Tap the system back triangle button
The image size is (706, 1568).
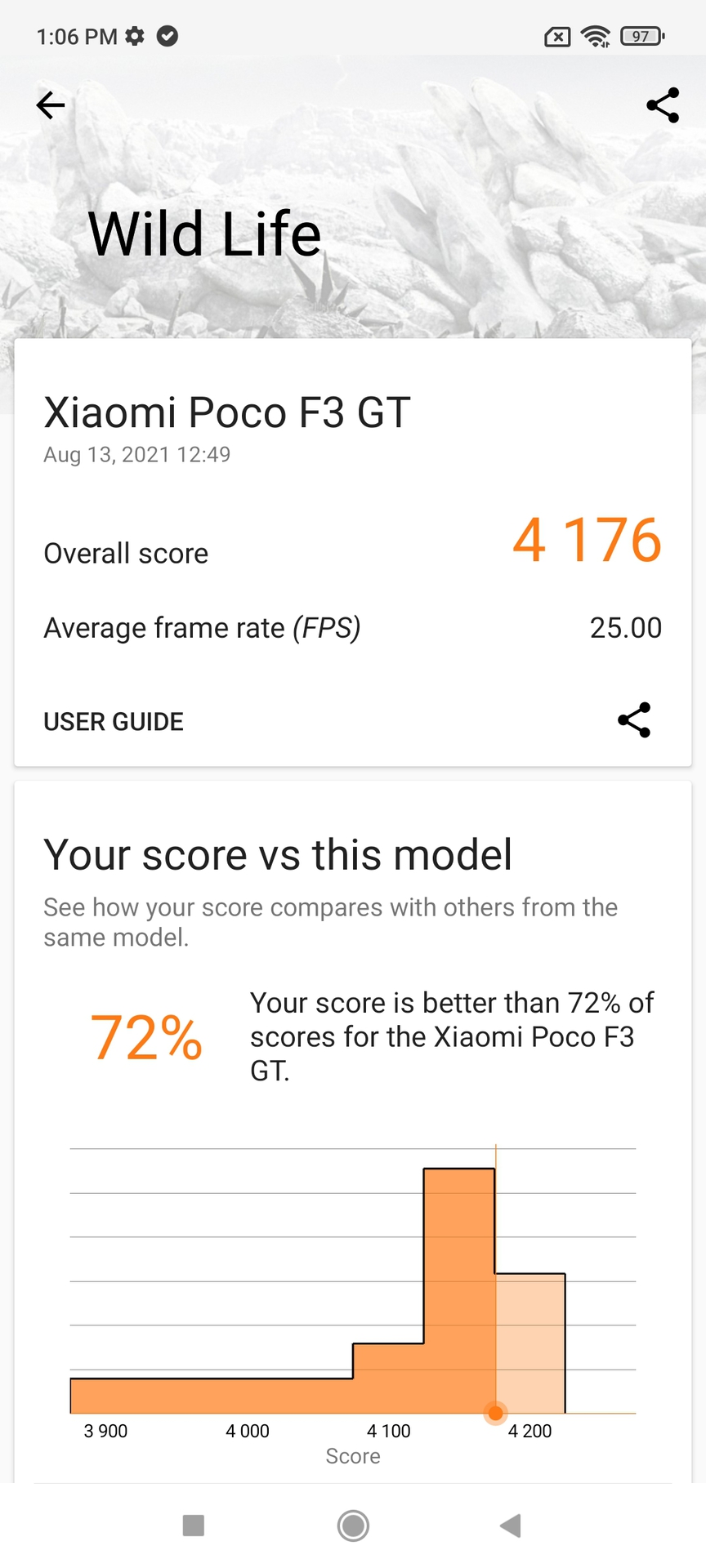511,1525
